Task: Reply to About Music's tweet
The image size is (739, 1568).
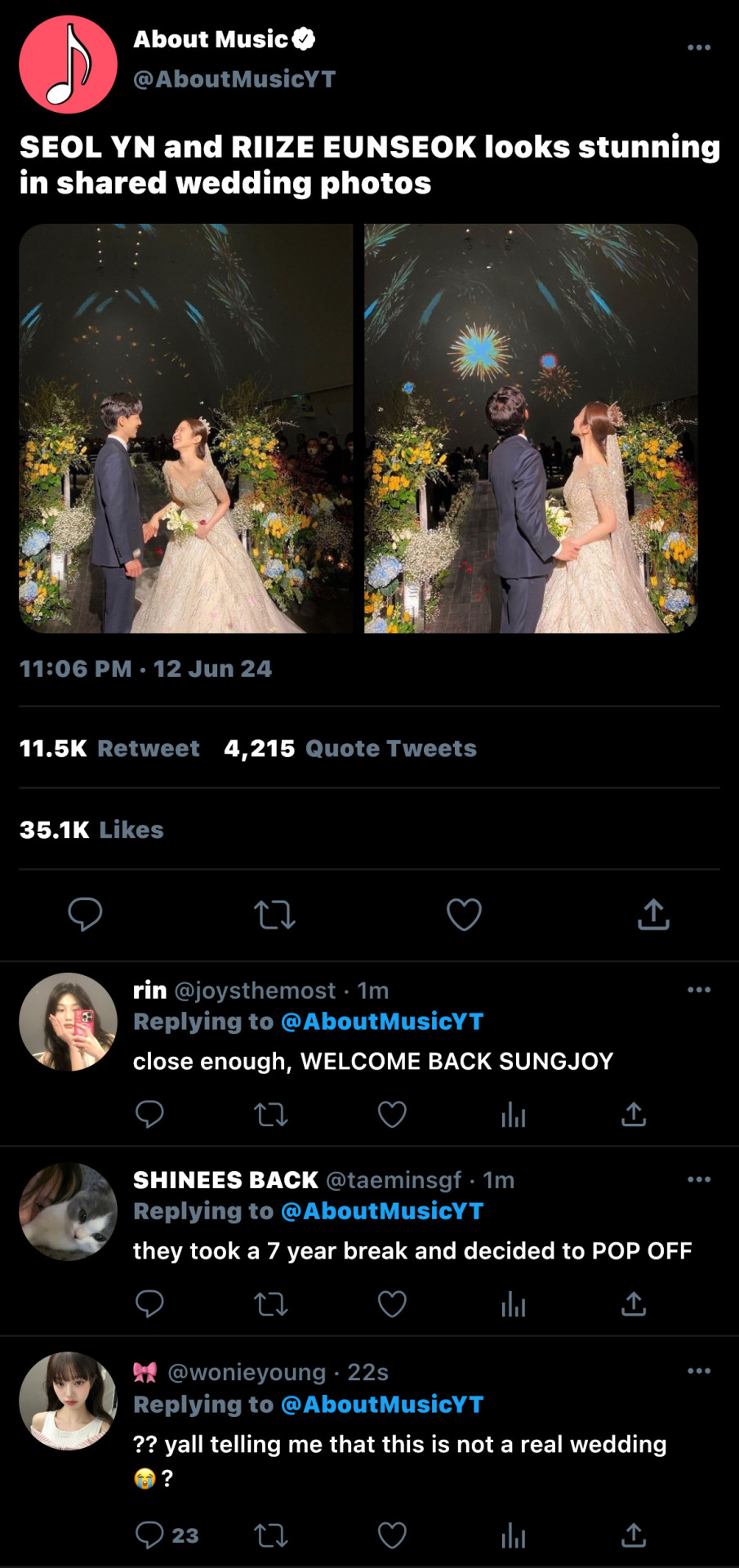Action: [x=85, y=915]
